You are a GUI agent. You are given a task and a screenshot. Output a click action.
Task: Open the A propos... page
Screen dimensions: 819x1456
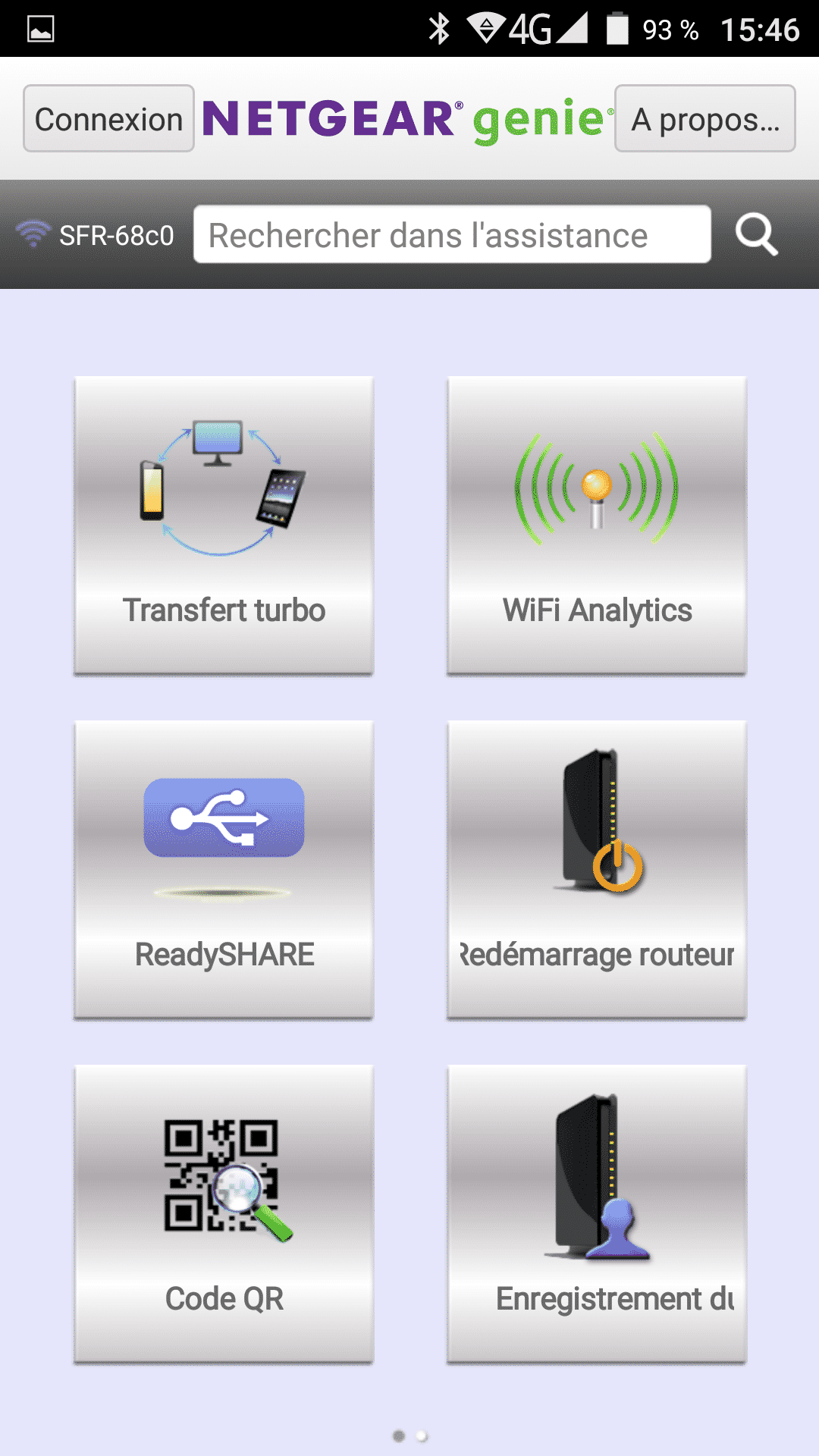704,118
